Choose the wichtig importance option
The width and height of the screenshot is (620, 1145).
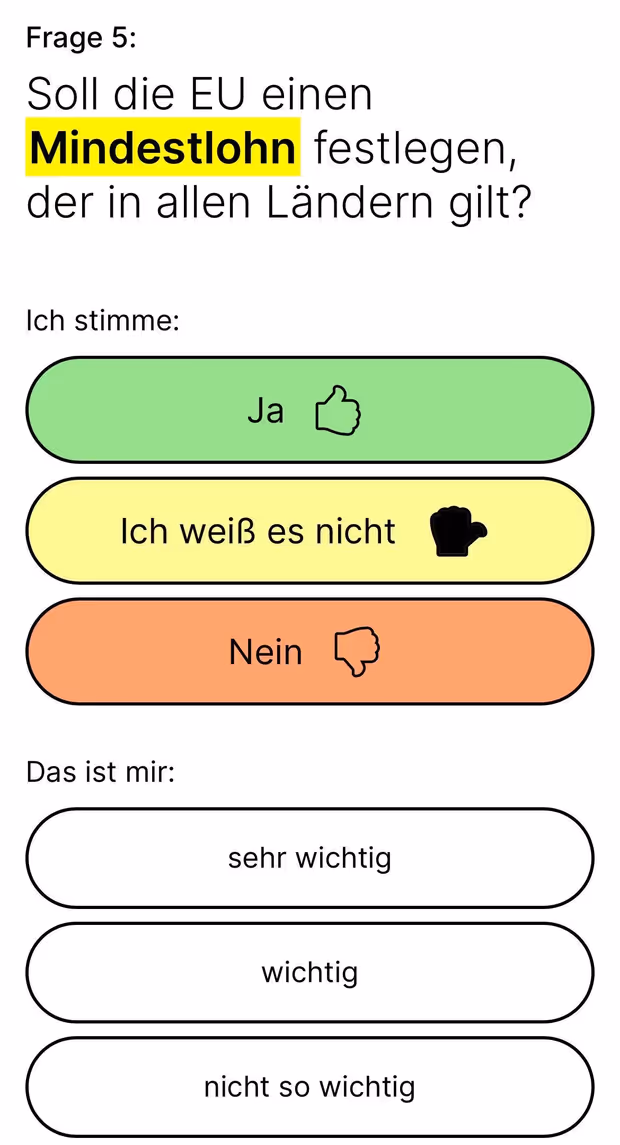310,973
